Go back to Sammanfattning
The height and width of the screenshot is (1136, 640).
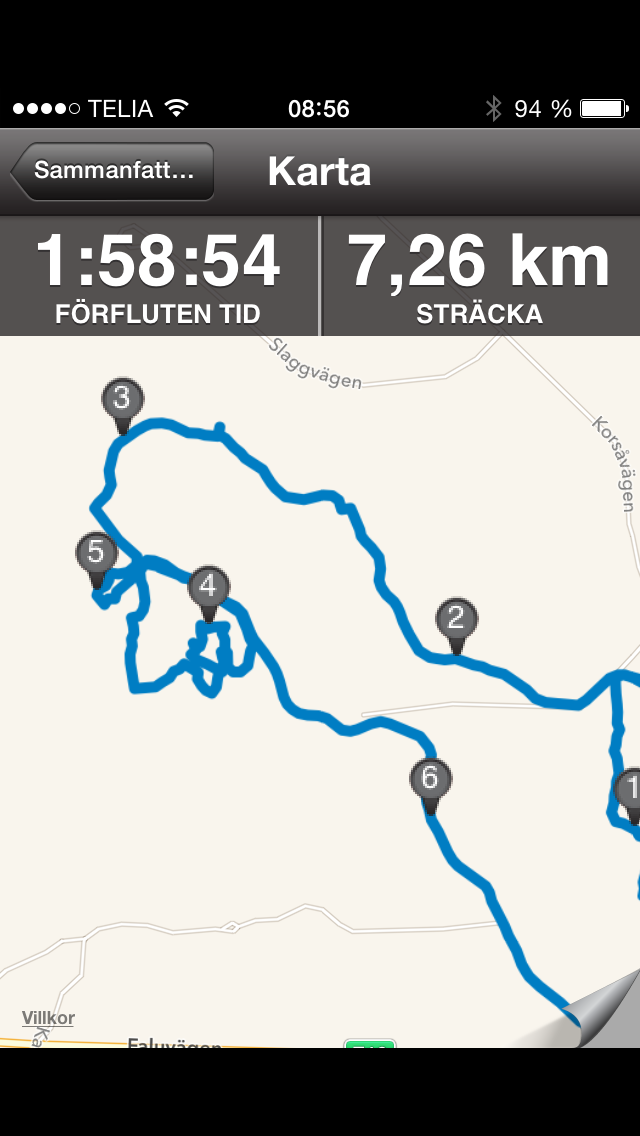[x=113, y=171]
